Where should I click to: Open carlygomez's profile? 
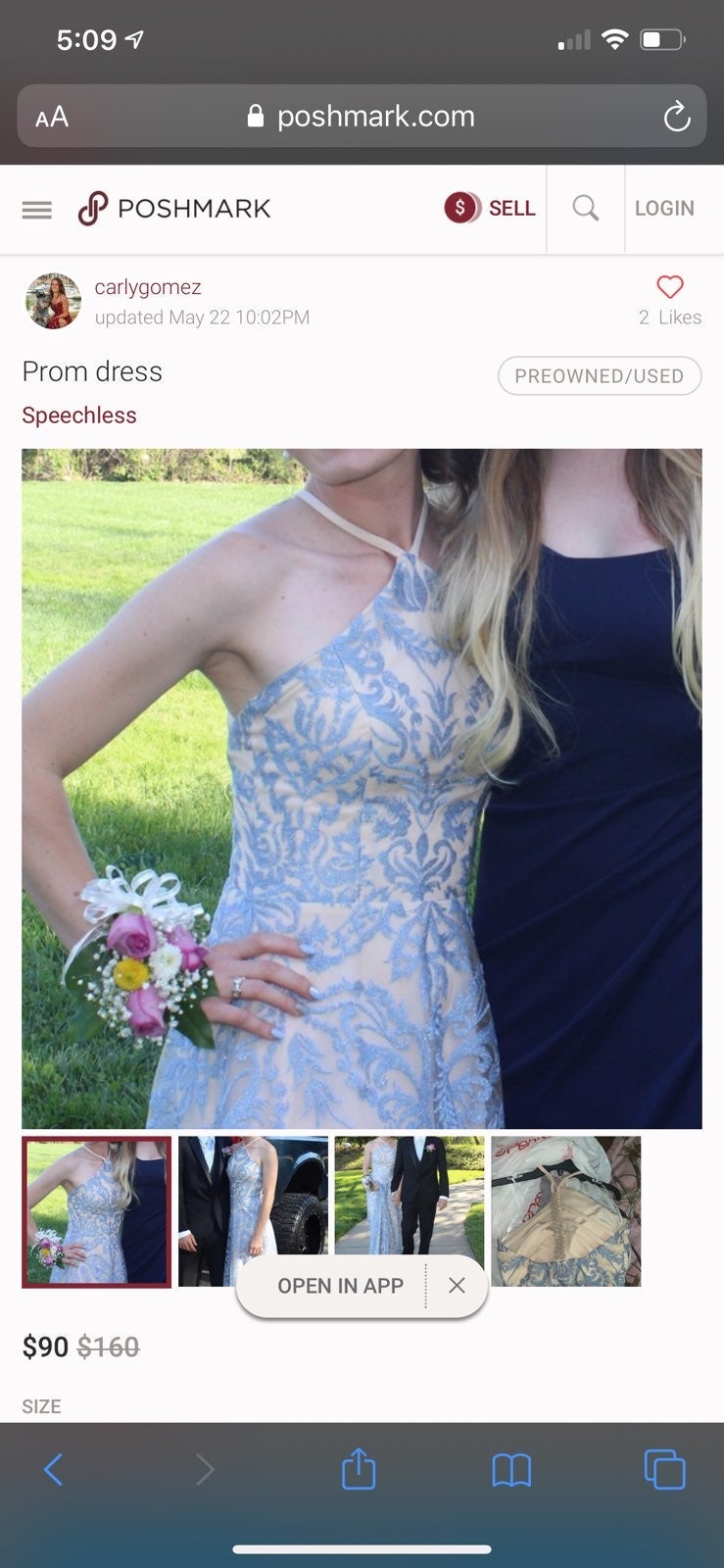[148, 287]
